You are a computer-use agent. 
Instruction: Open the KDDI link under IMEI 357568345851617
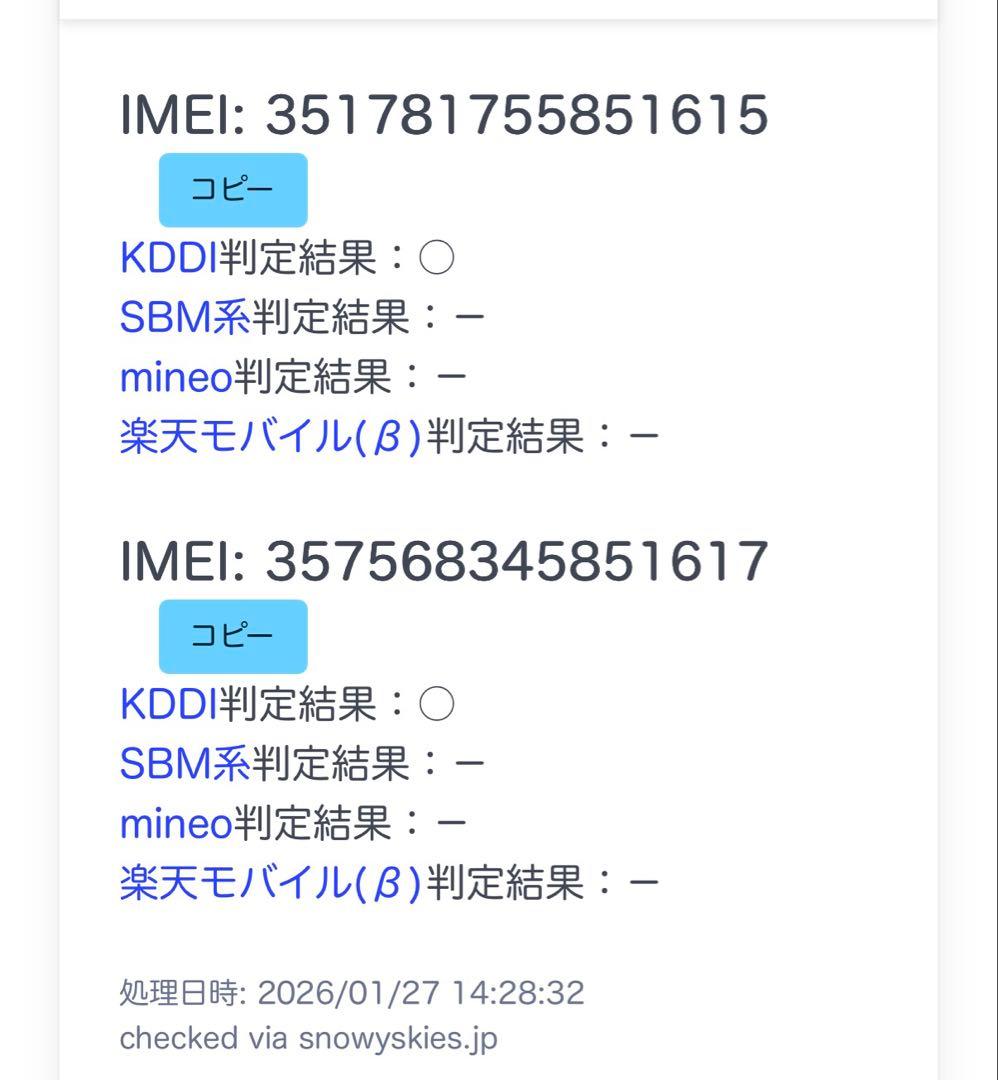[x=168, y=705]
